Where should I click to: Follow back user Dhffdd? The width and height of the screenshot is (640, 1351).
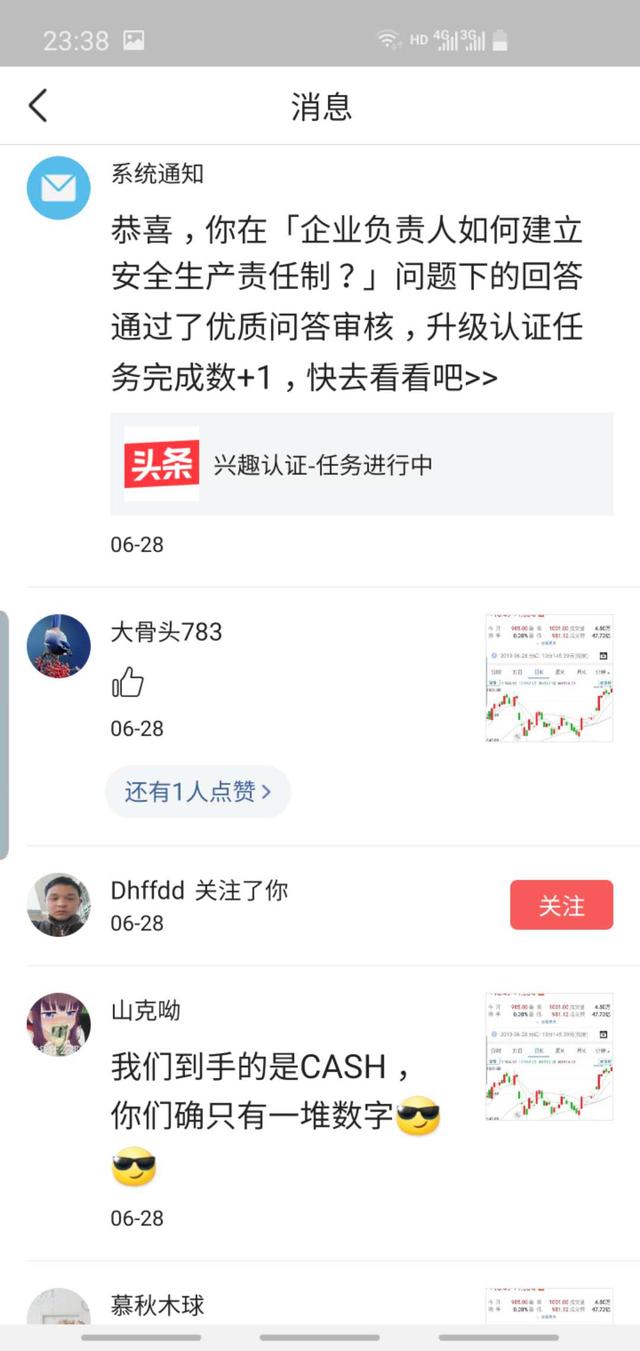[561, 905]
